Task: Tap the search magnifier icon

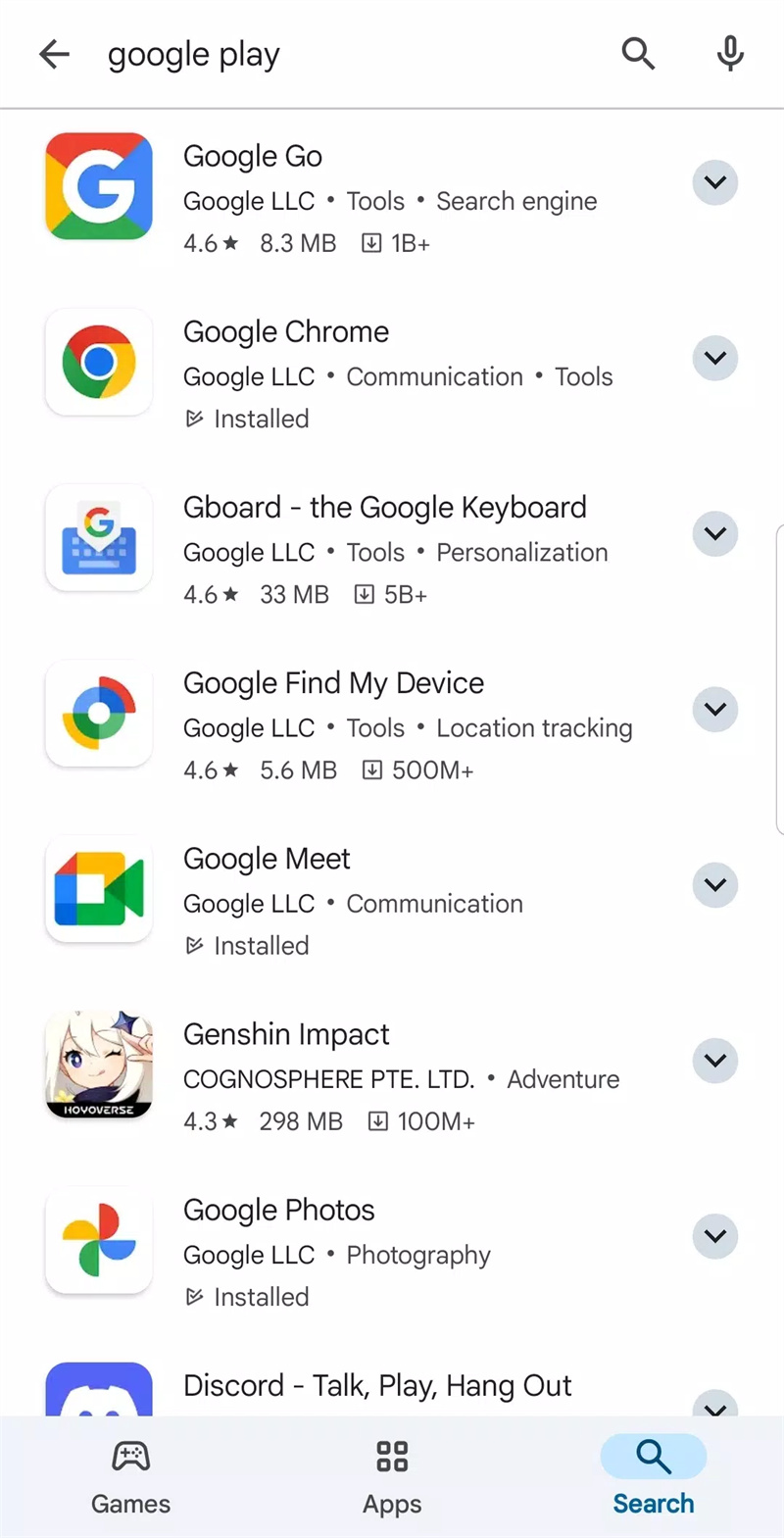Action: pyautogui.click(x=638, y=54)
